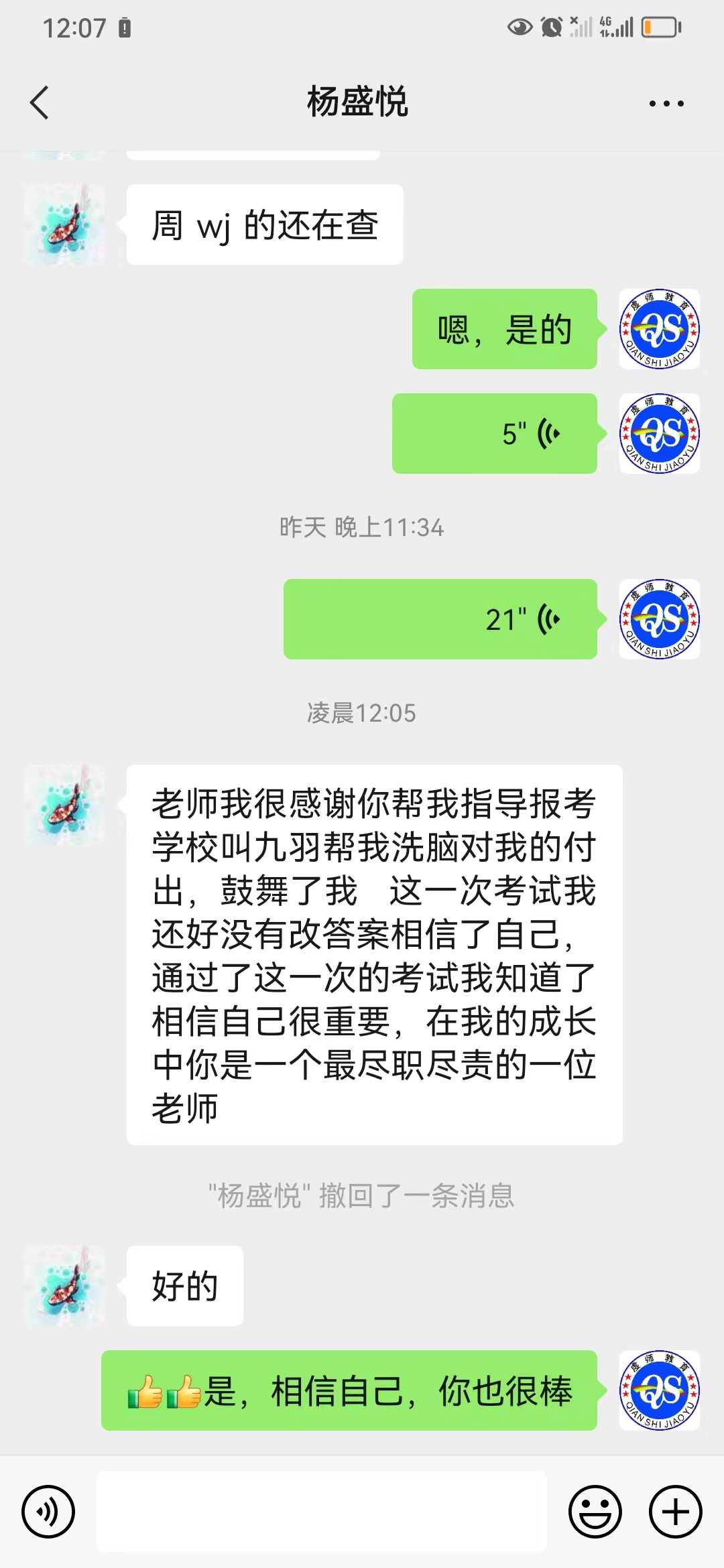Switch to voice input mode

48,1511
